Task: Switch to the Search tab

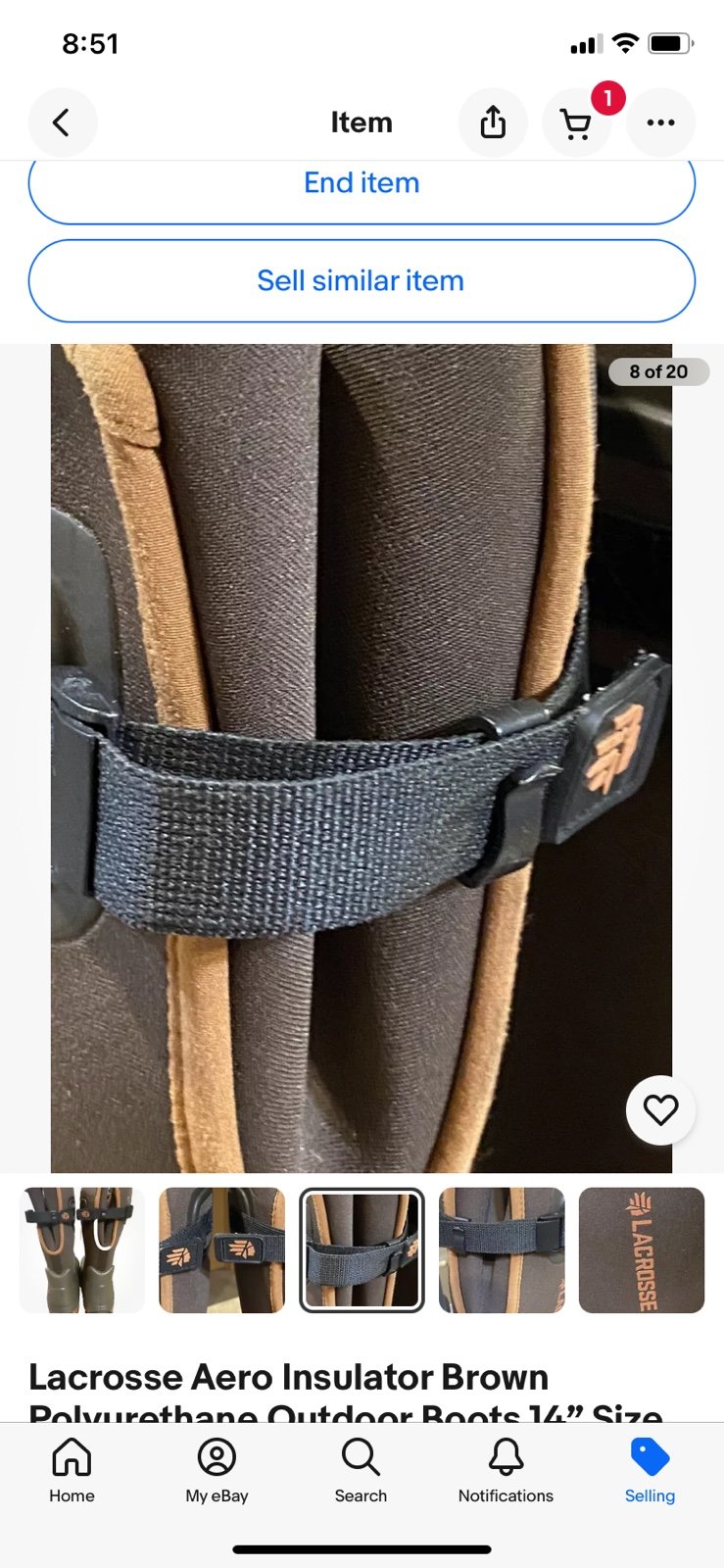Action: [x=361, y=1470]
